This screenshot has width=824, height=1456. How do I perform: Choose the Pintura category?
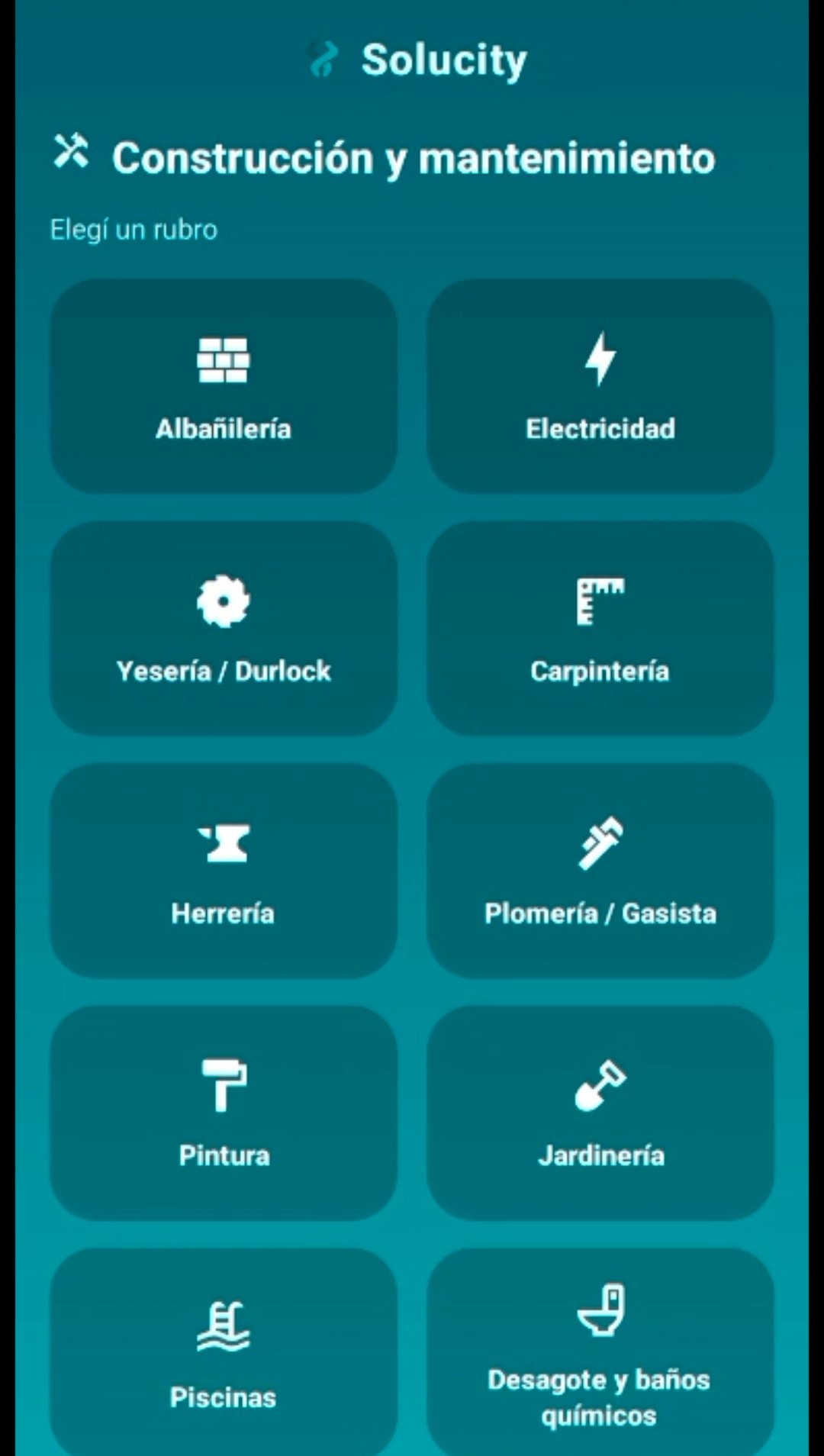click(x=224, y=1113)
